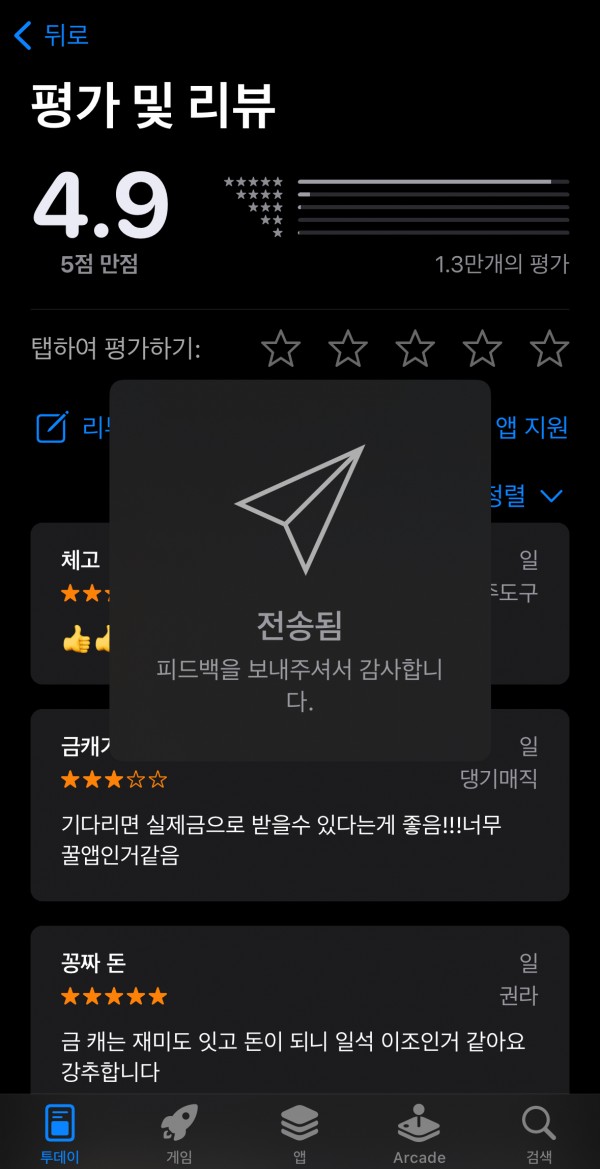Rate the app three stars
The image size is (600, 1169).
point(415,348)
